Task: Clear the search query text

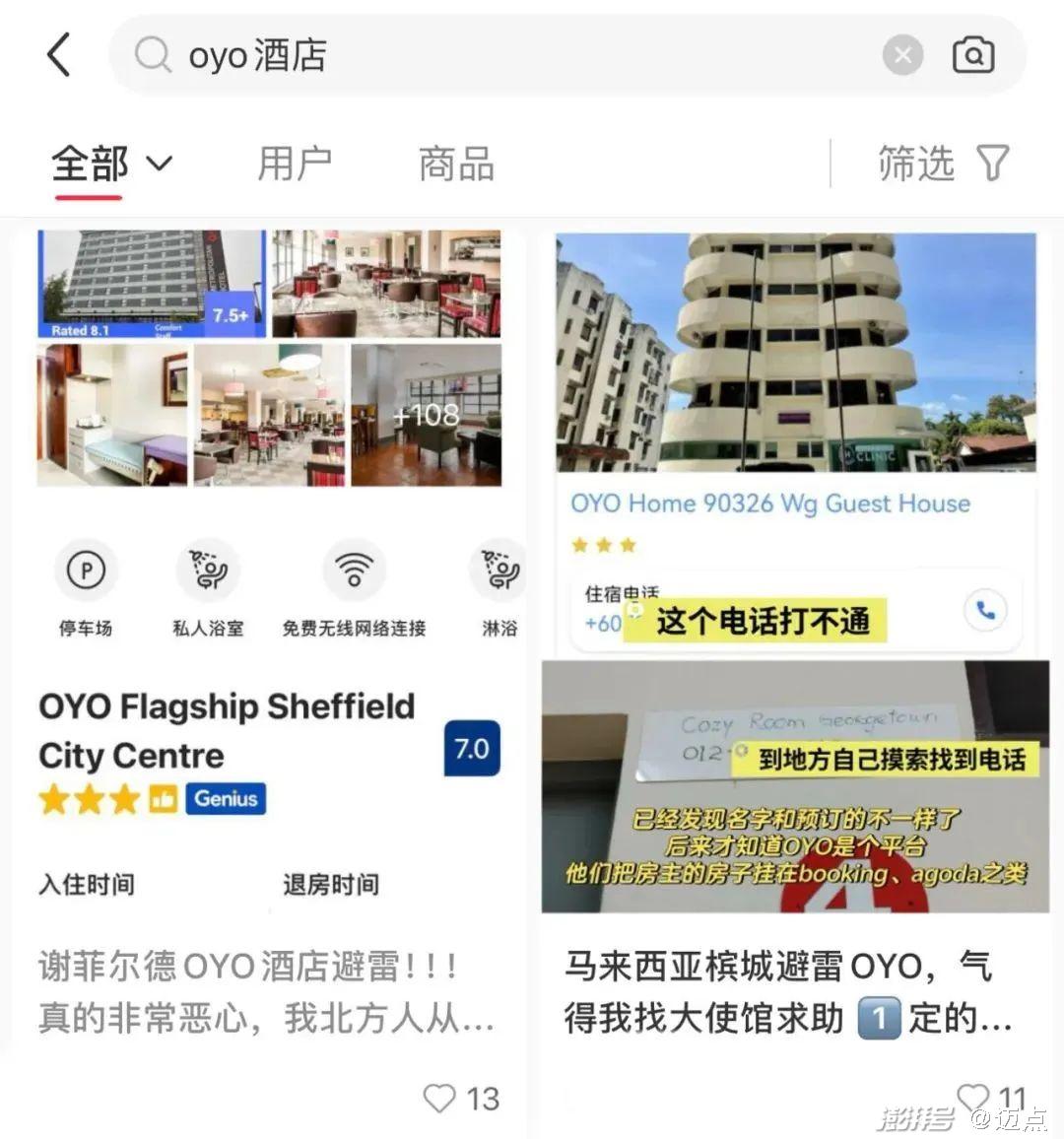Action: tap(901, 55)
